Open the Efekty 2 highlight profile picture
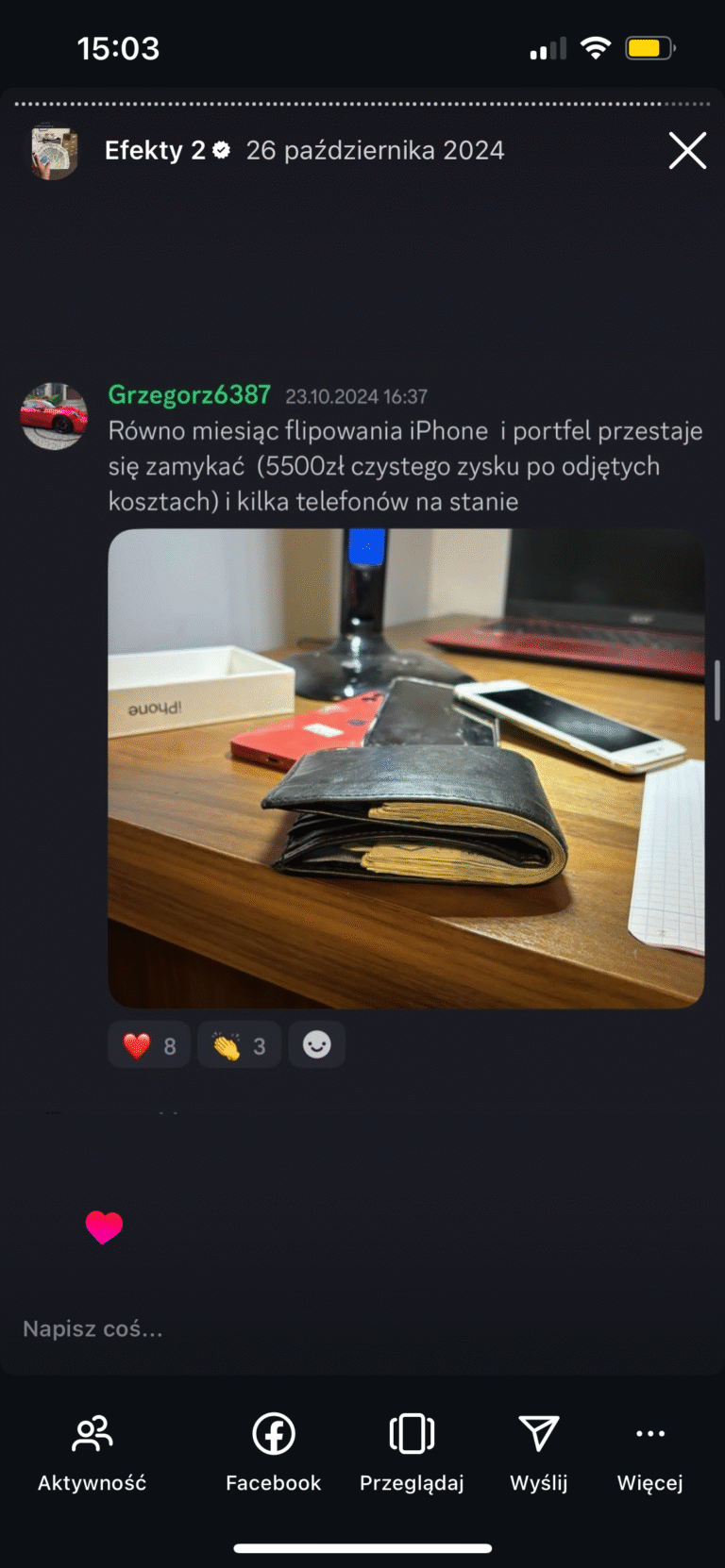725x1568 pixels. coord(54,151)
